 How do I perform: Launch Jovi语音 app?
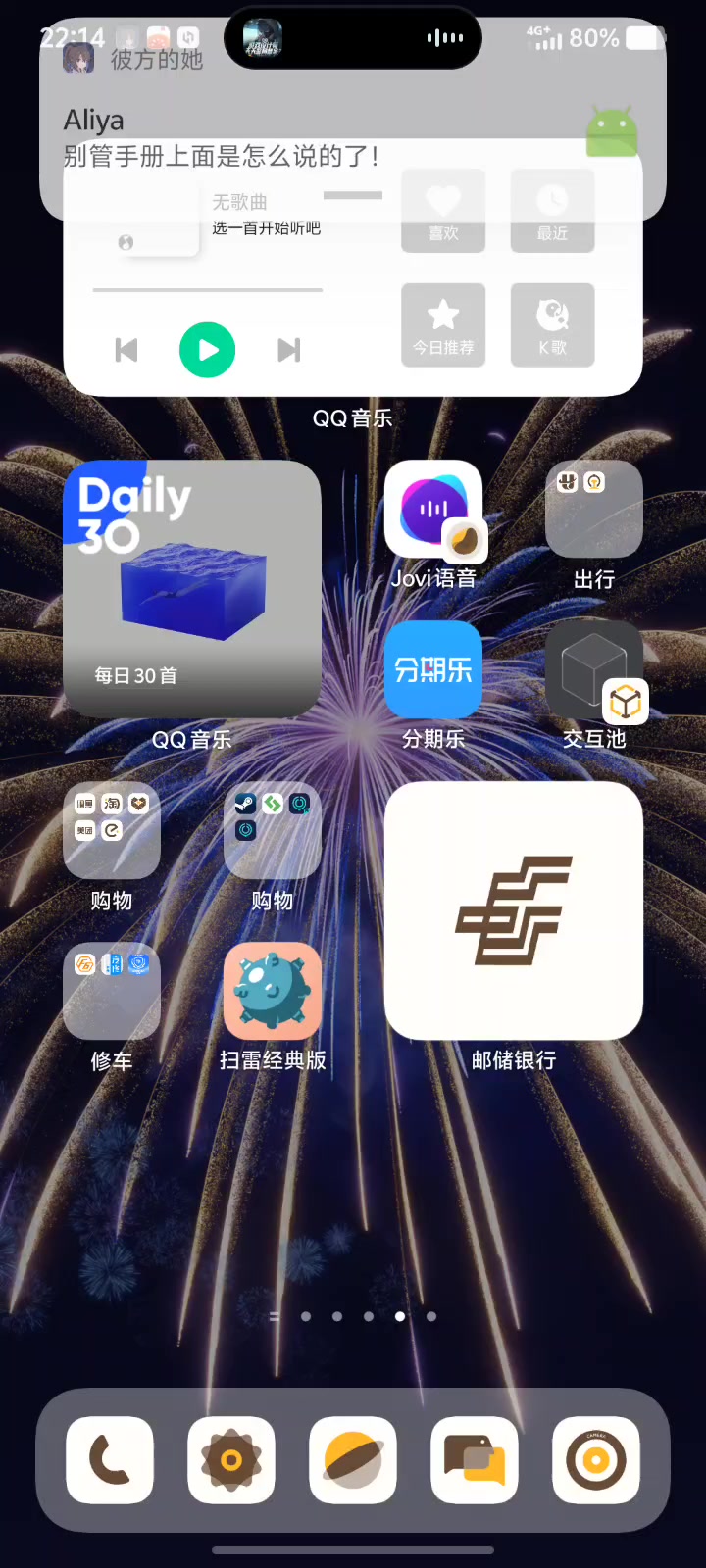433,510
